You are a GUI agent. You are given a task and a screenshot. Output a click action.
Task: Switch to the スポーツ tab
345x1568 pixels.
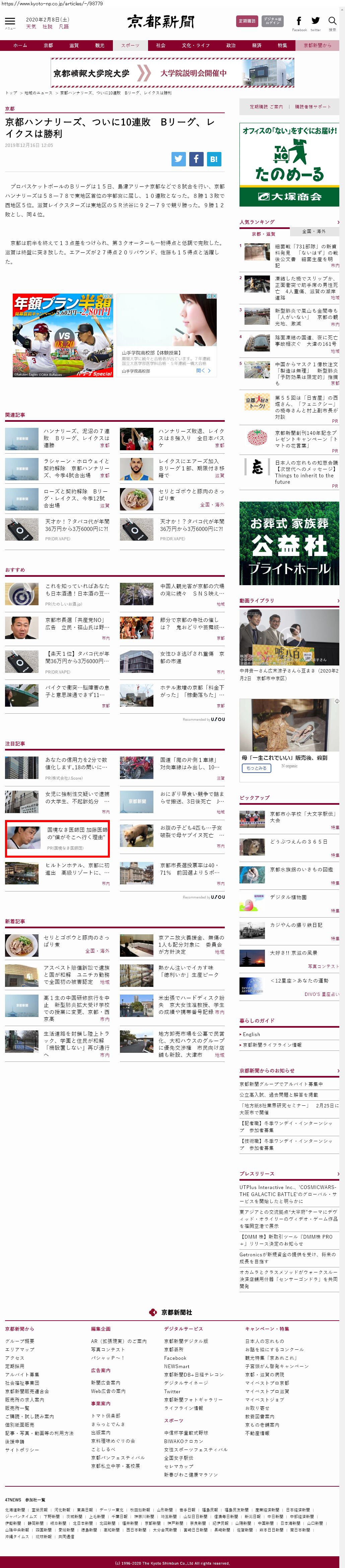click(x=130, y=45)
